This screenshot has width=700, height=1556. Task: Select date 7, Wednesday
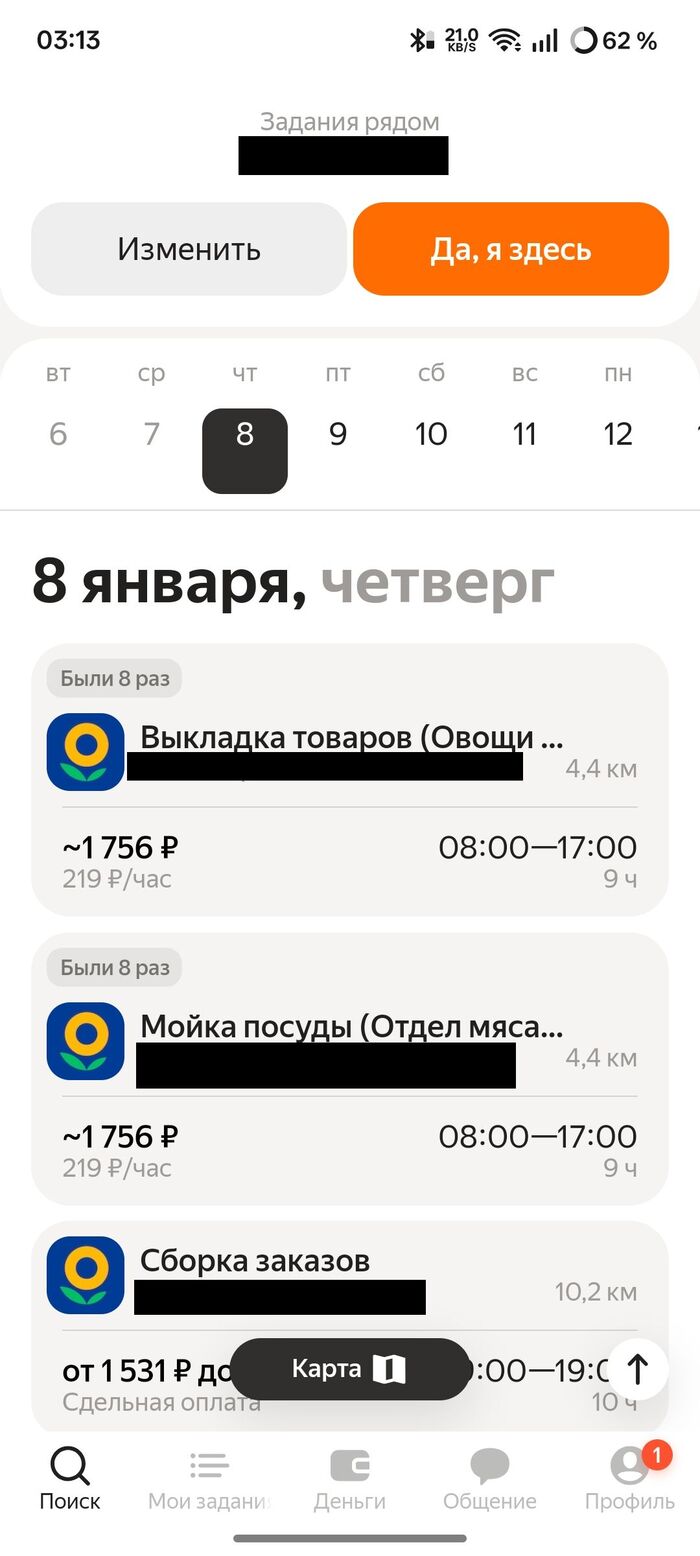[x=151, y=433]
